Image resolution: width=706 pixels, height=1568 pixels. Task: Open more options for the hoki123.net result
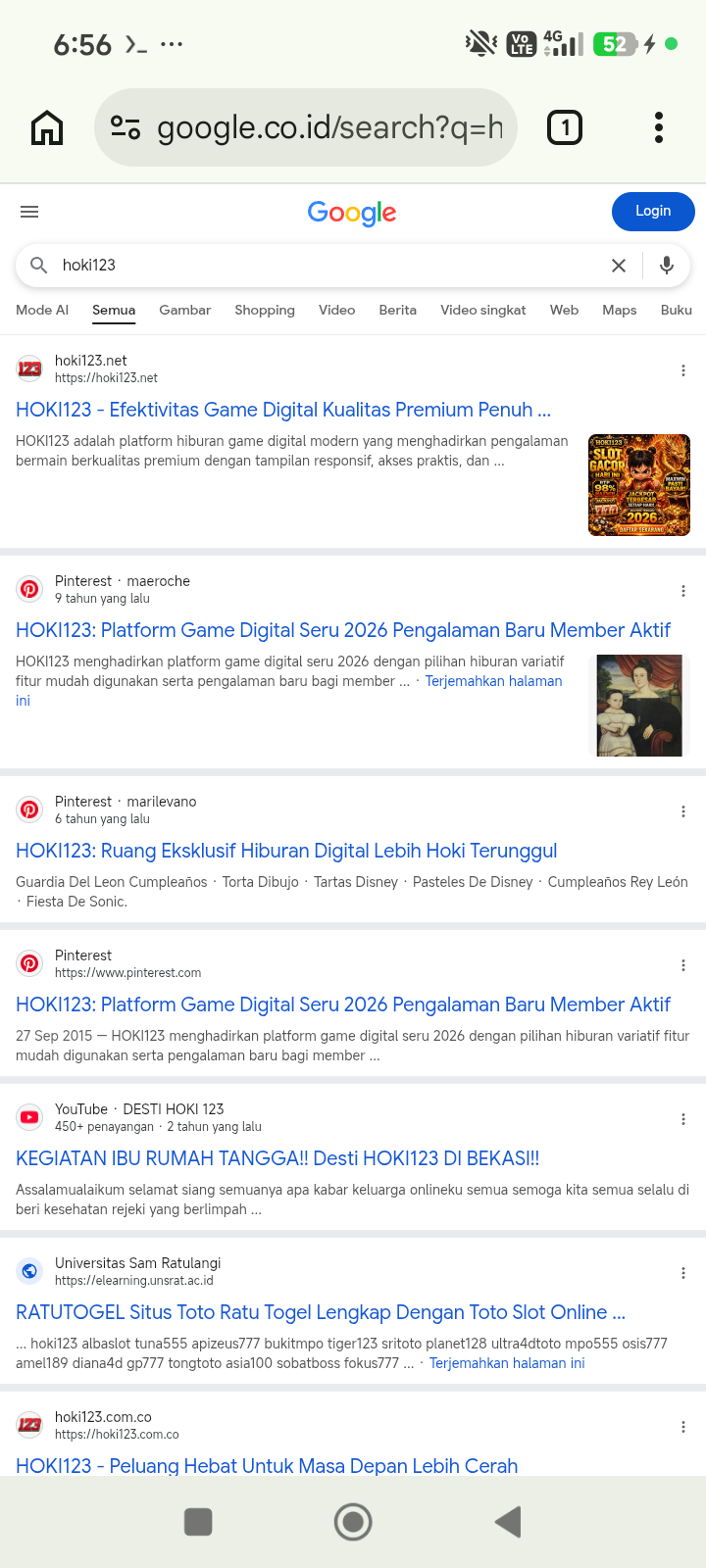(x=683, y=370)
